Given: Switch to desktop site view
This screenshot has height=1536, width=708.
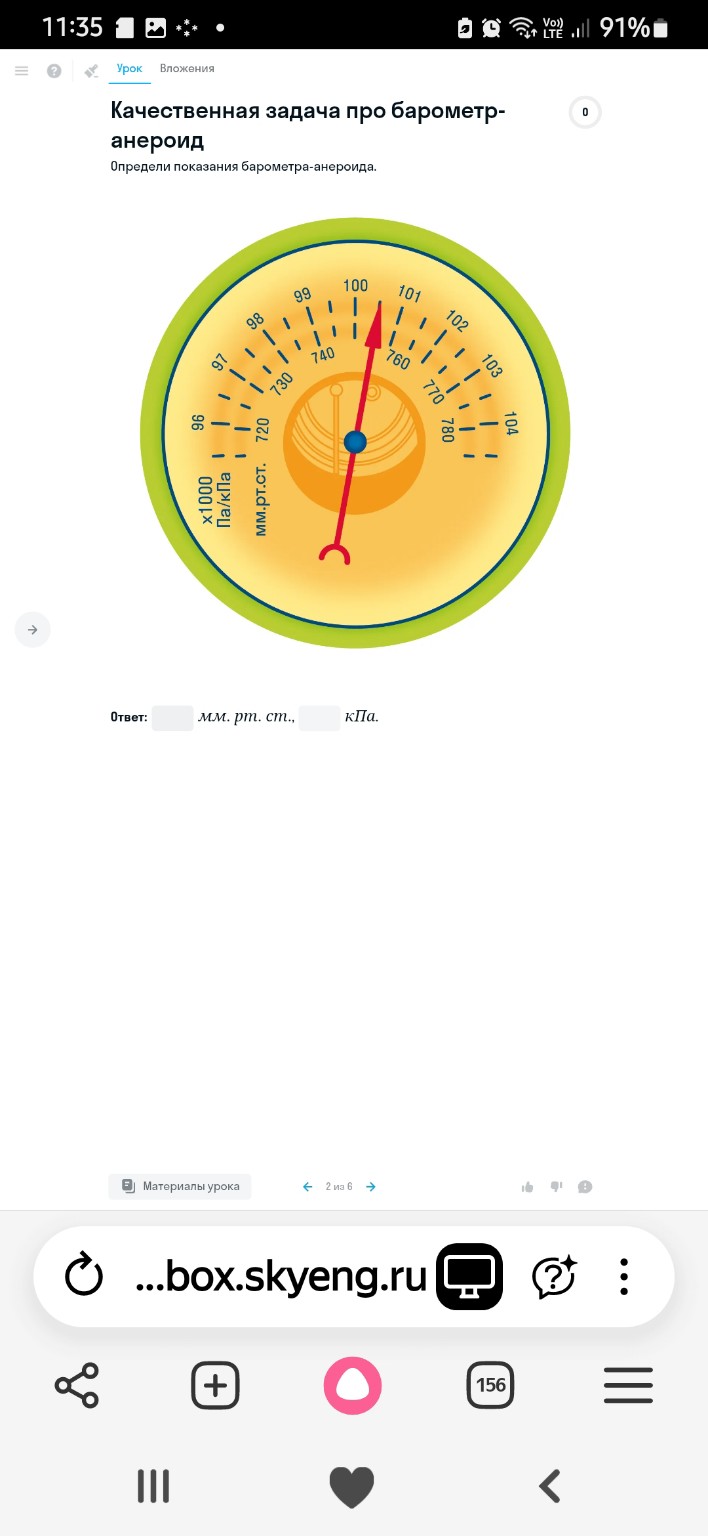Looking at the screenshot, I should (x=469, y=1276).
